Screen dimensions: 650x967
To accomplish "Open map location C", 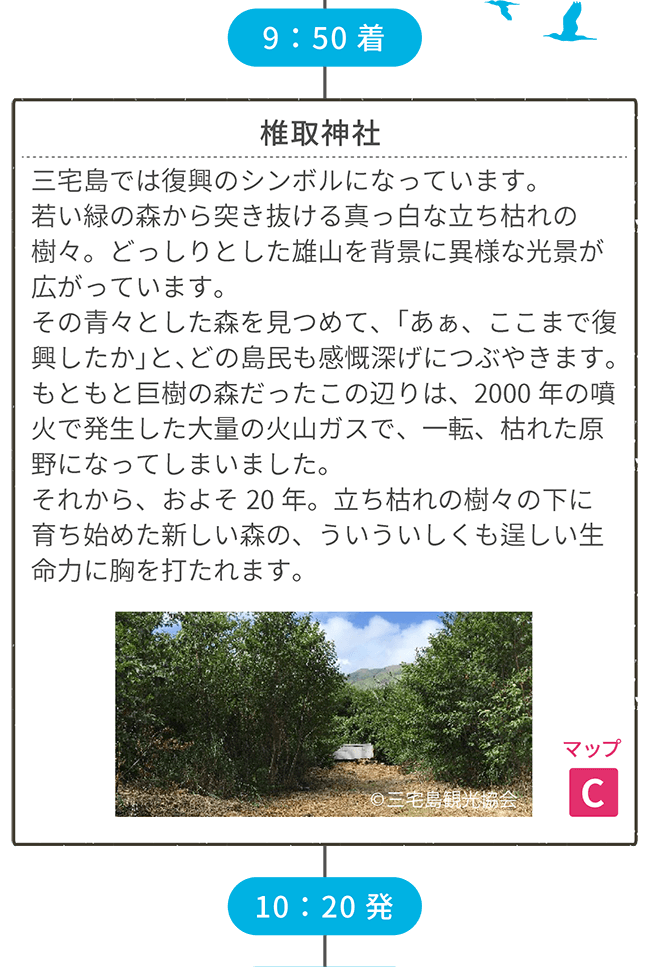I will coord(592,792).
